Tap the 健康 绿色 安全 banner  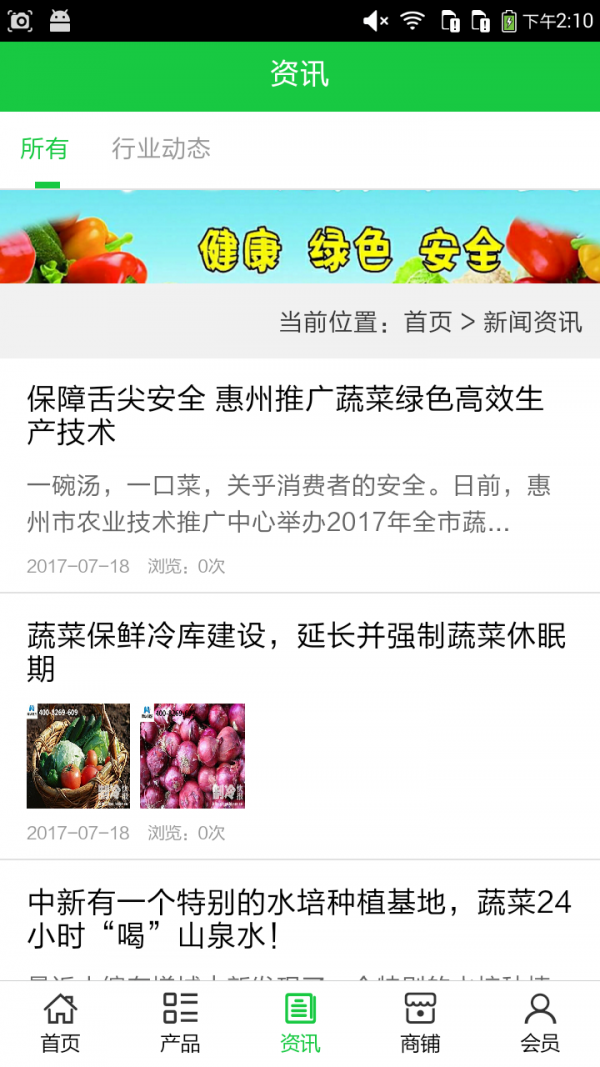point(300,237)
